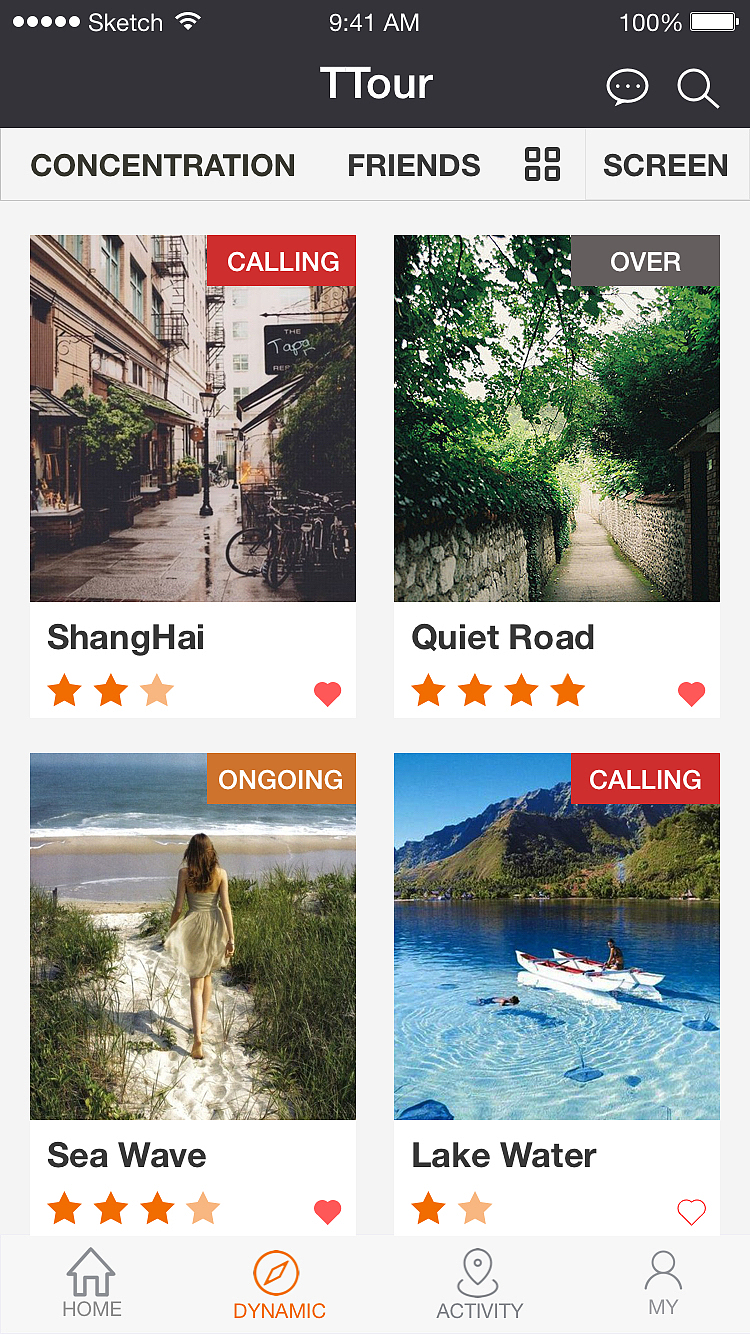
Task: Unlike the Quiet Road heart
Action: point(691,693)
